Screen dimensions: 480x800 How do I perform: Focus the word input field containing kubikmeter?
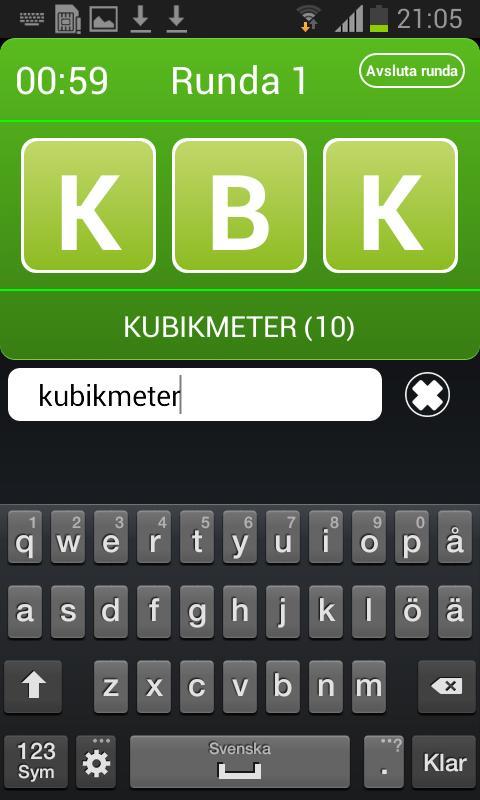pyautogui.click(x=195, y=395)
